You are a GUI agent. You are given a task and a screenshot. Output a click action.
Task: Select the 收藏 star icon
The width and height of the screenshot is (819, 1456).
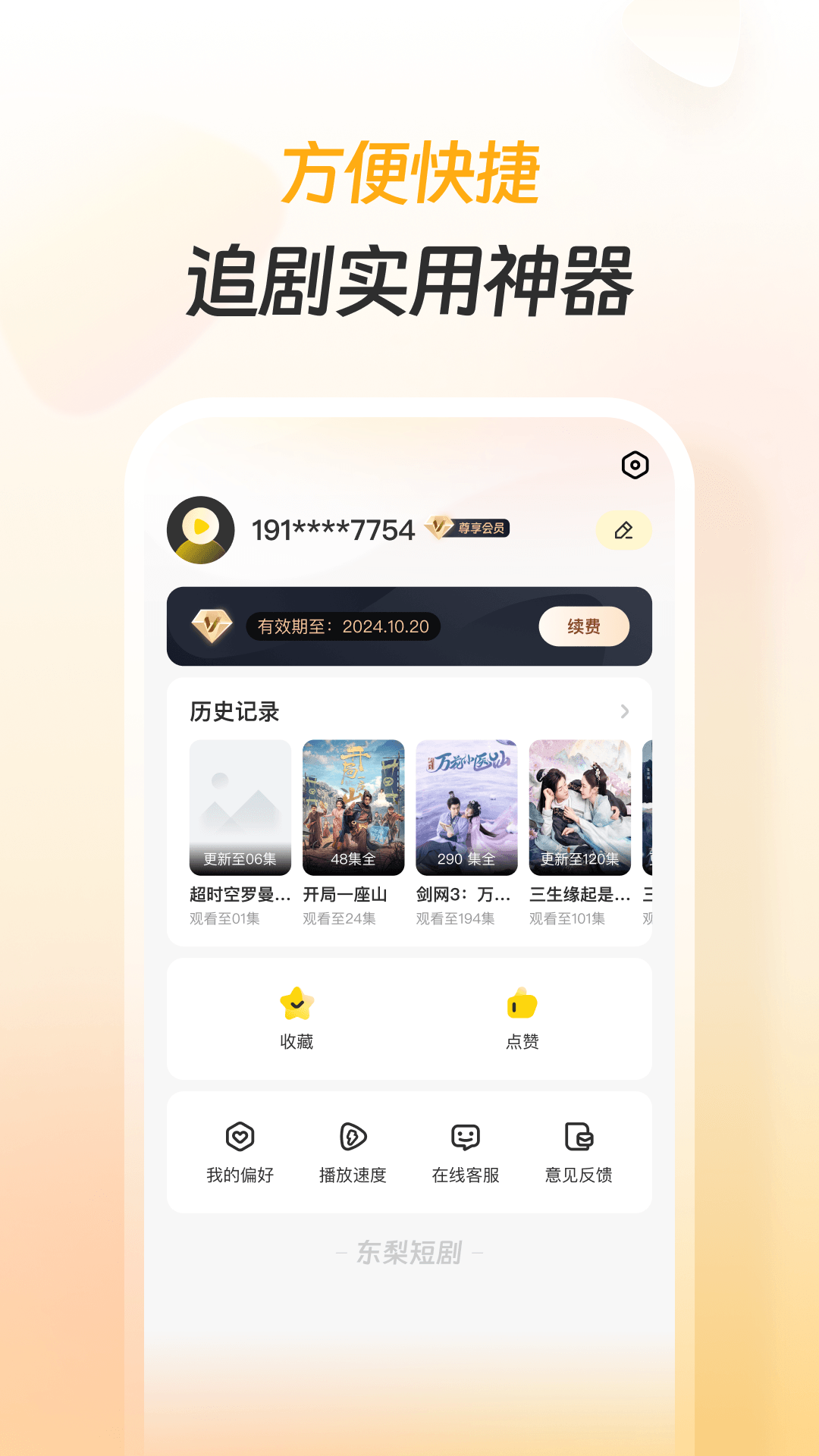(x=297, y=1001)
